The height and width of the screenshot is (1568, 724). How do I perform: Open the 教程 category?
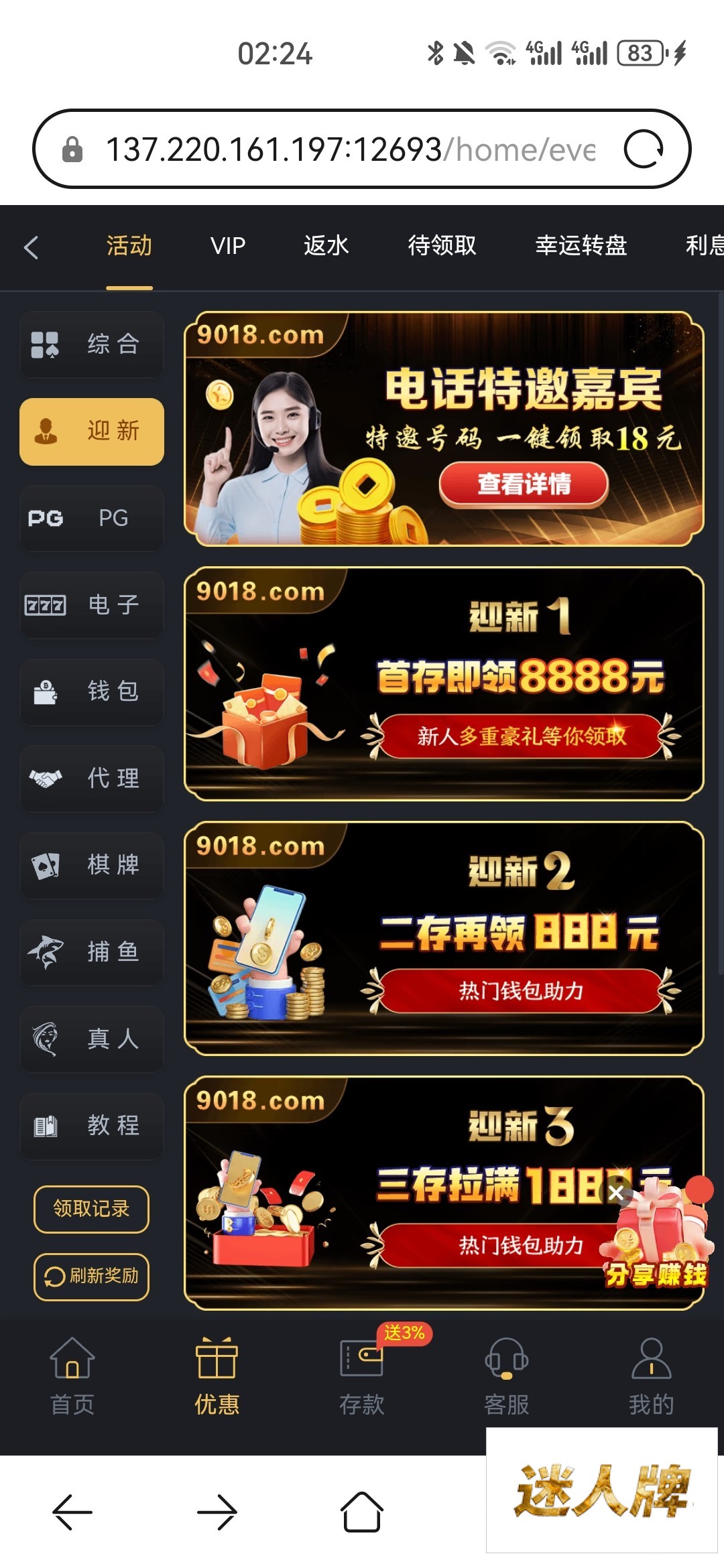[x=92, y=1126]
